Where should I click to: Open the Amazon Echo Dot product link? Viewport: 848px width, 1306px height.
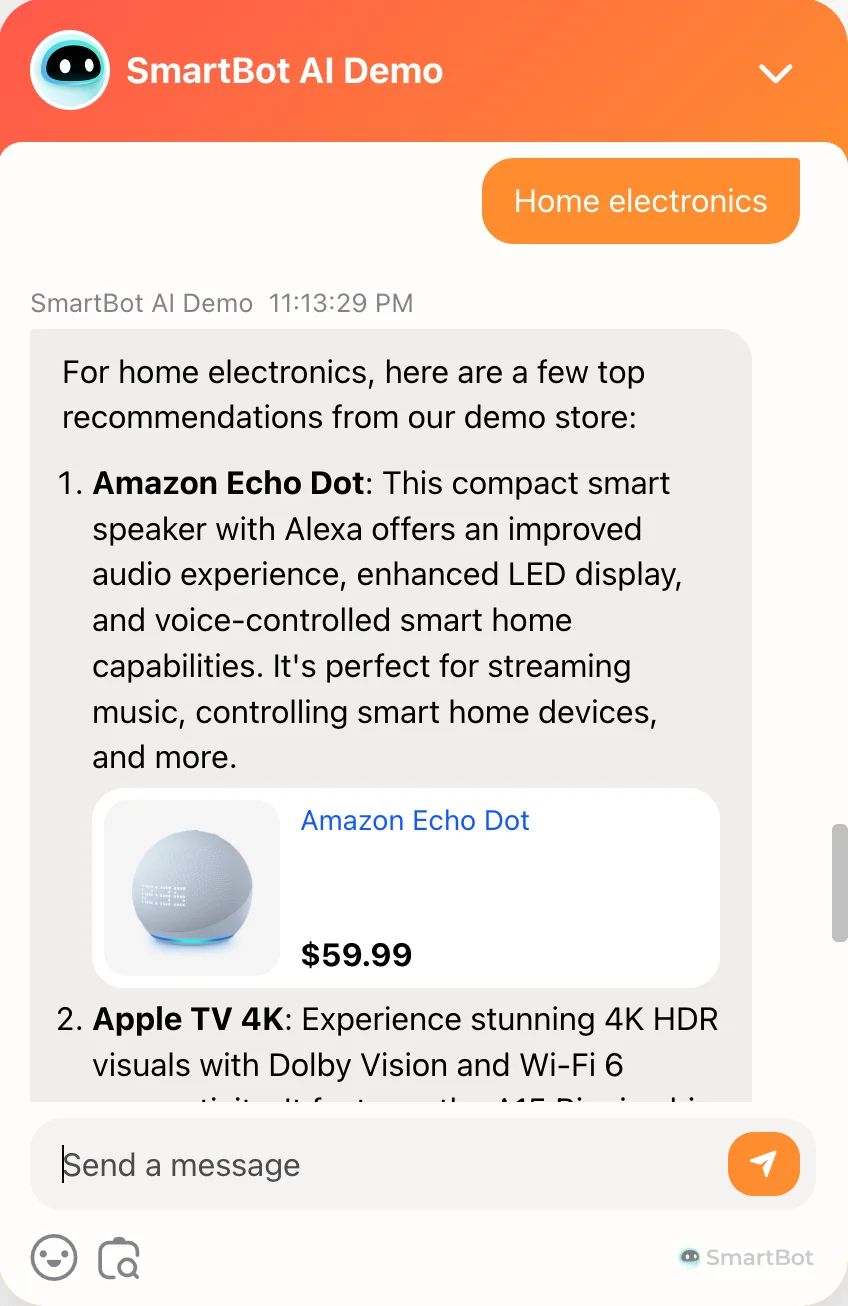pos(415,820)
